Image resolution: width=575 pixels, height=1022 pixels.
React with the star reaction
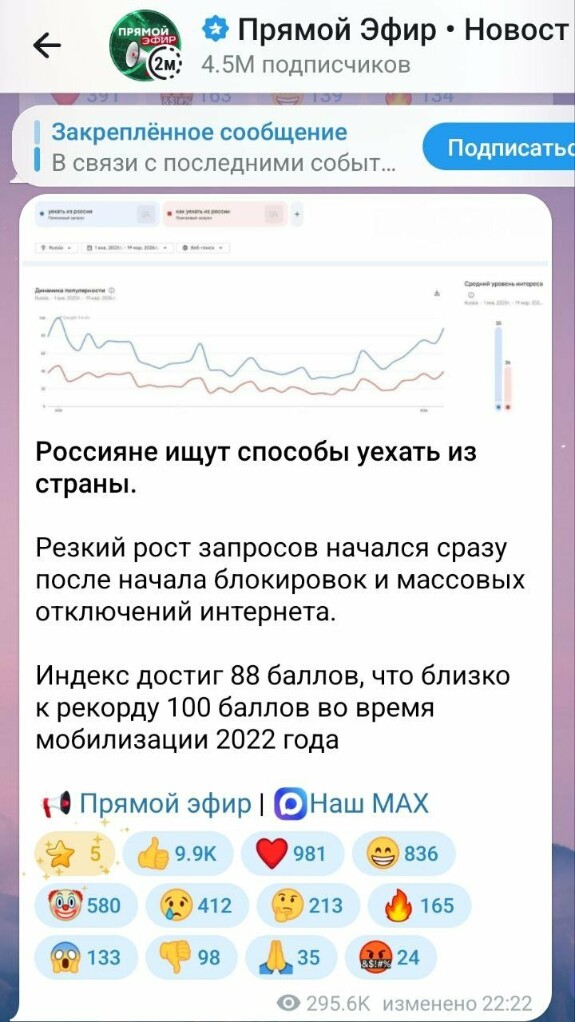click(x=74, y=854)
